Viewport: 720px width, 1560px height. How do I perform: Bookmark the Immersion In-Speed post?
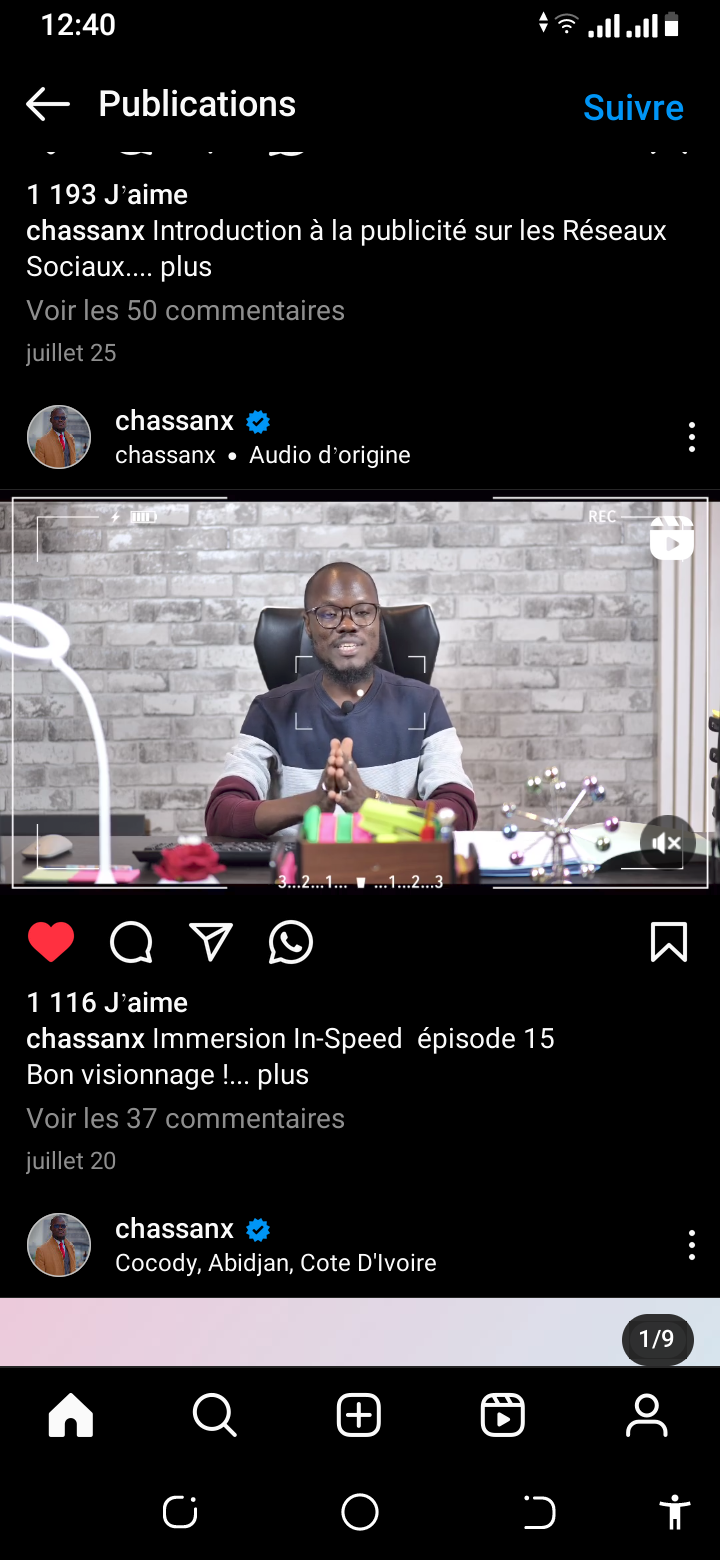click(x=668, y=943)
